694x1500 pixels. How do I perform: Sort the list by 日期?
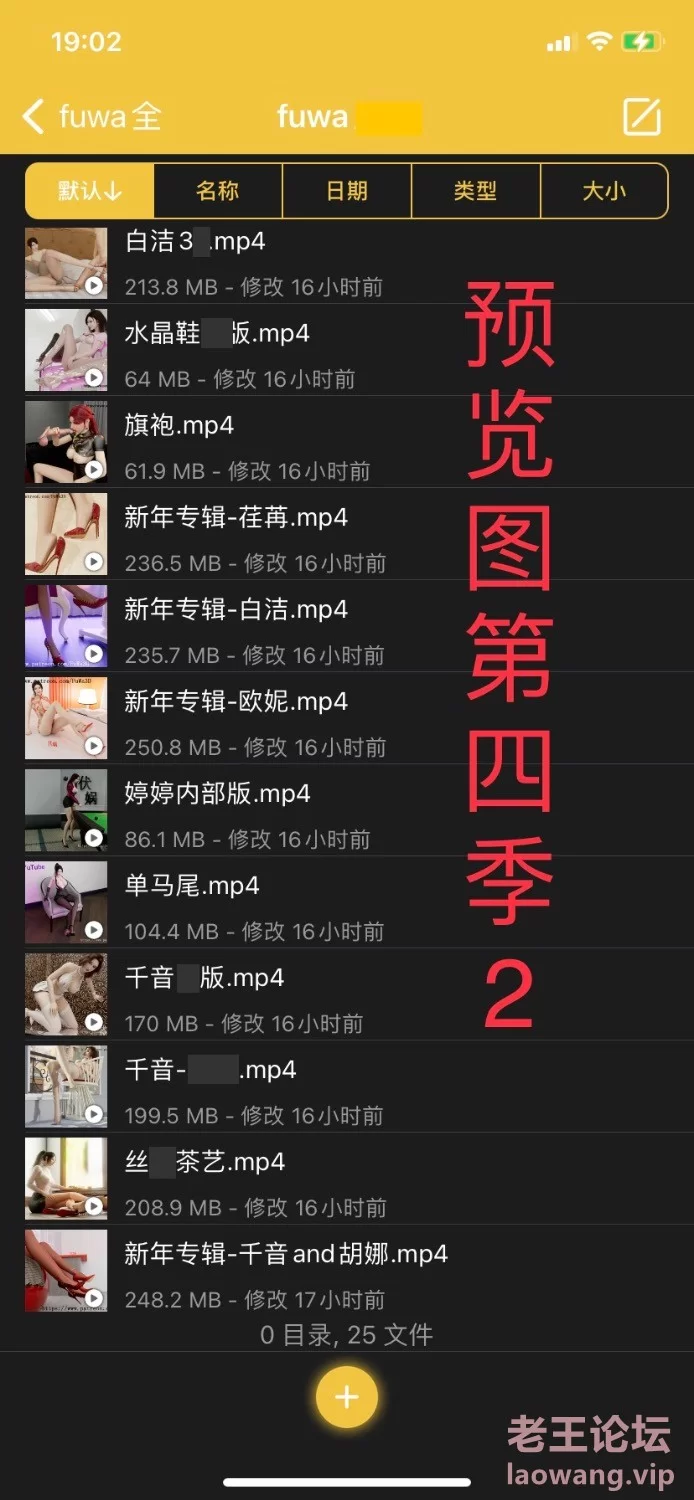click(x=347, y=191)
